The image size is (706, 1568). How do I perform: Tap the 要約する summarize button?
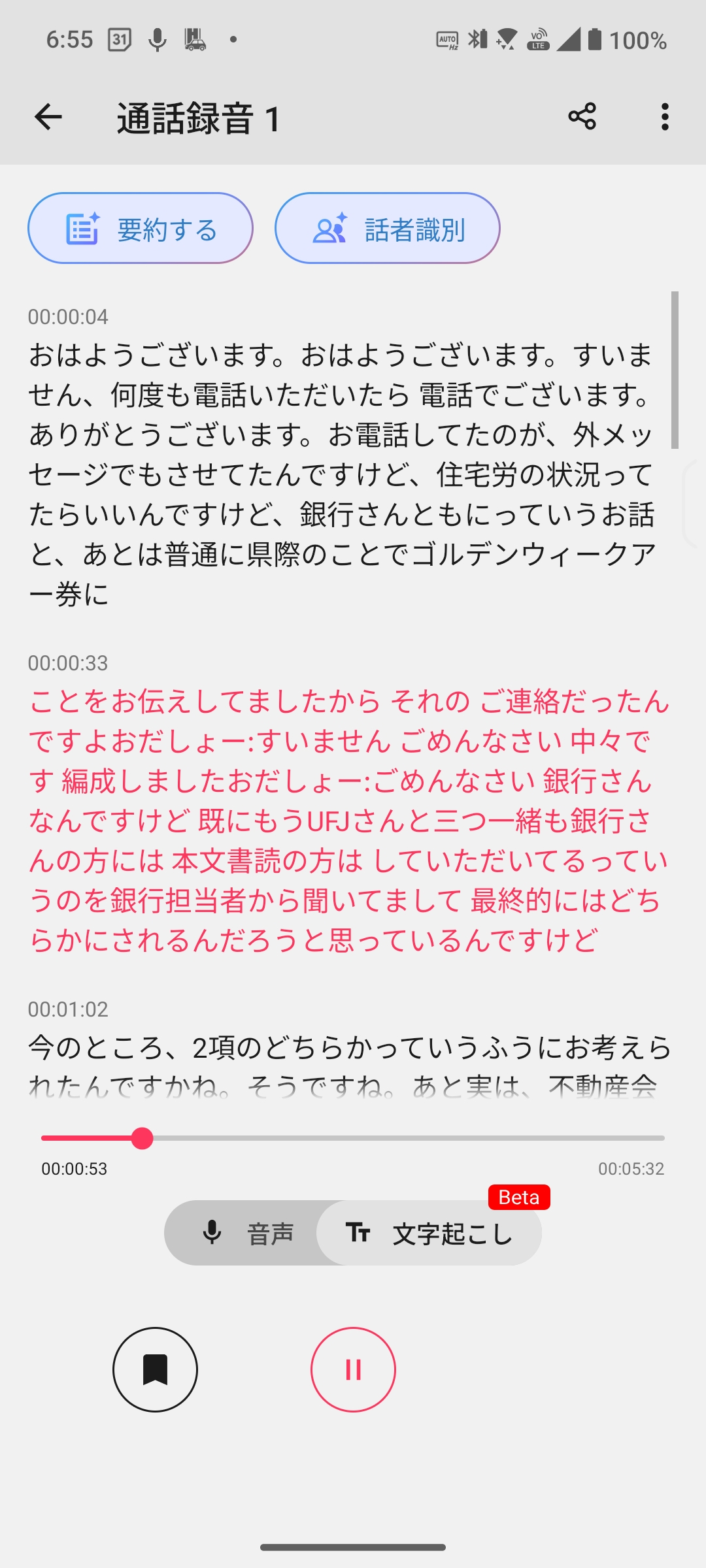point(141,228)
